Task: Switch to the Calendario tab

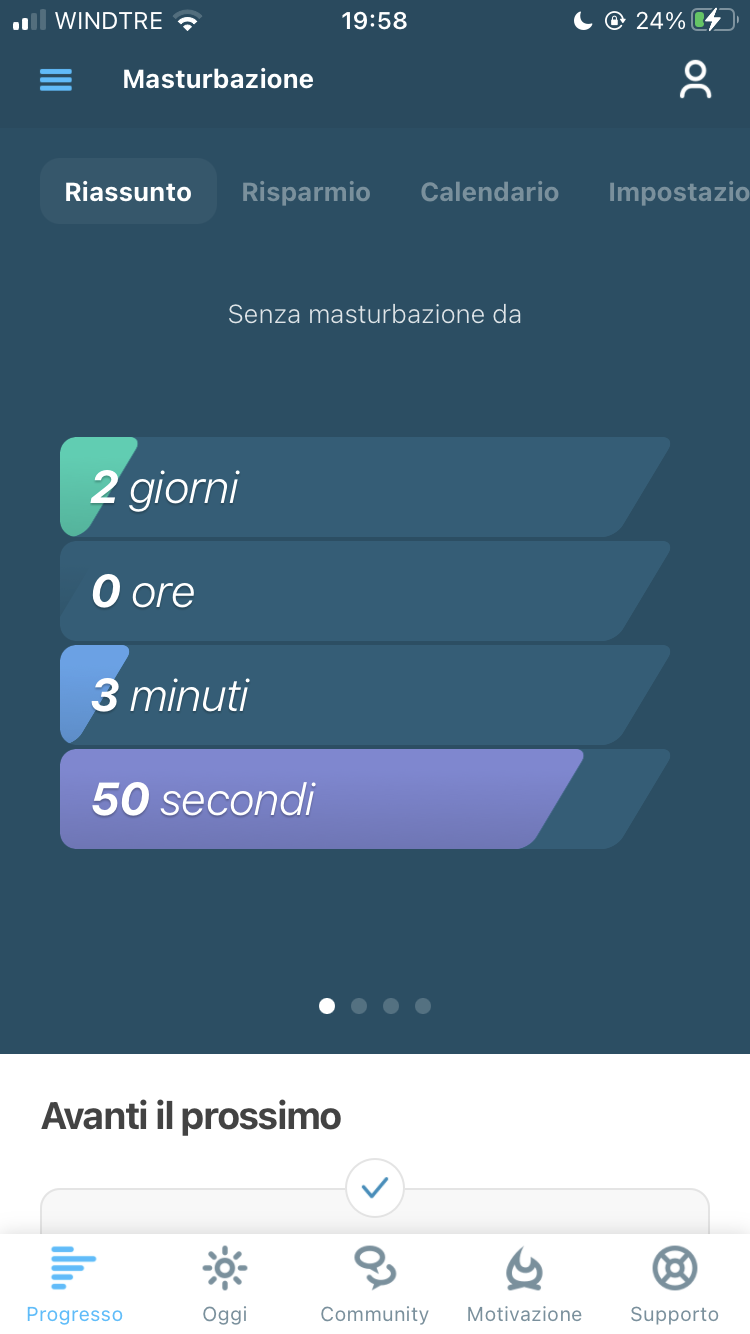Action: coord(489,191)
